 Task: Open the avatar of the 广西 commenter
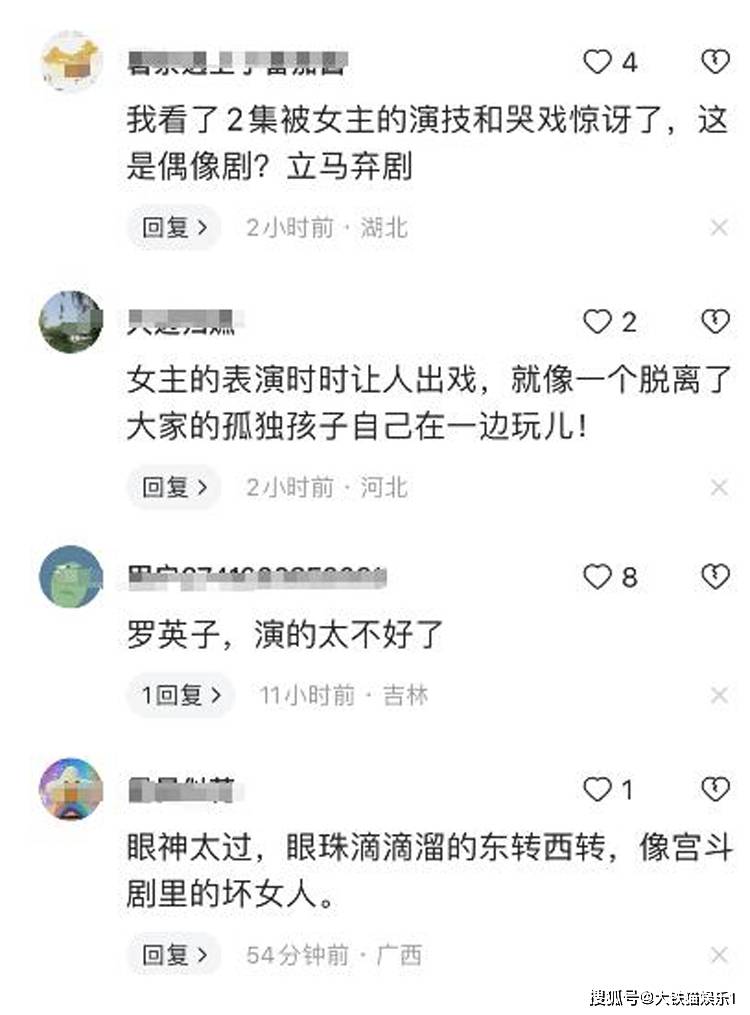click(71, 789)
